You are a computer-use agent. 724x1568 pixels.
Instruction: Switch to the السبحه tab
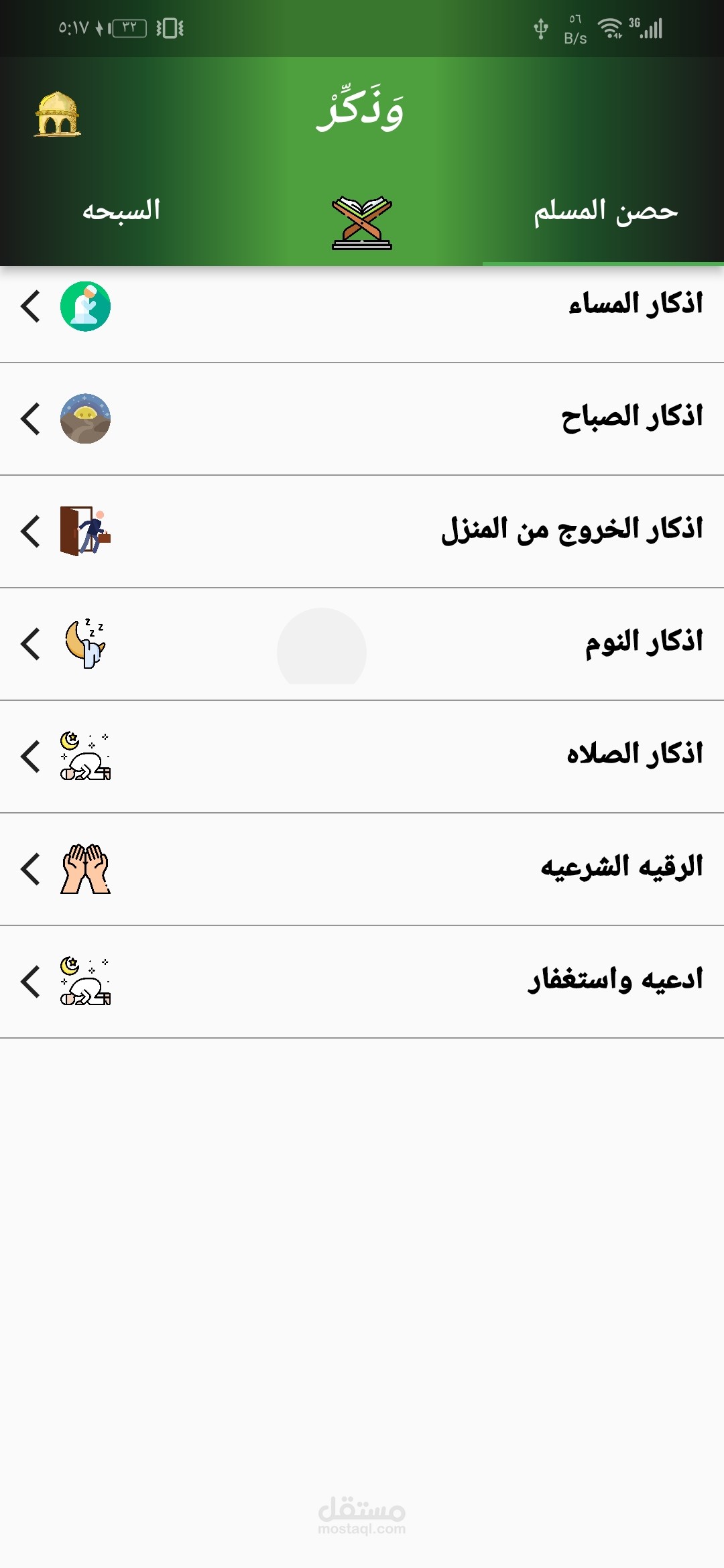[x=121, y=212]
